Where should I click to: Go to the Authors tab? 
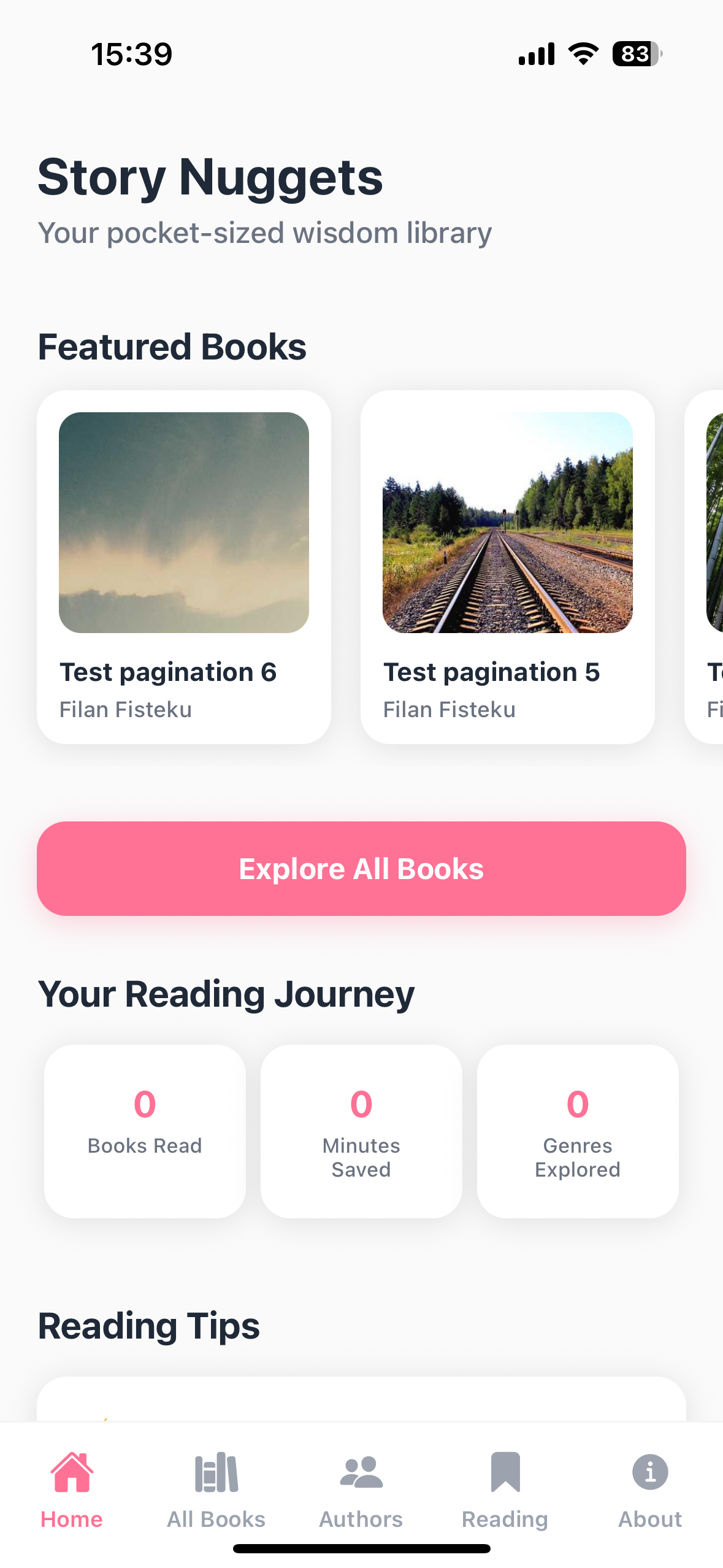pos(361,1489)
